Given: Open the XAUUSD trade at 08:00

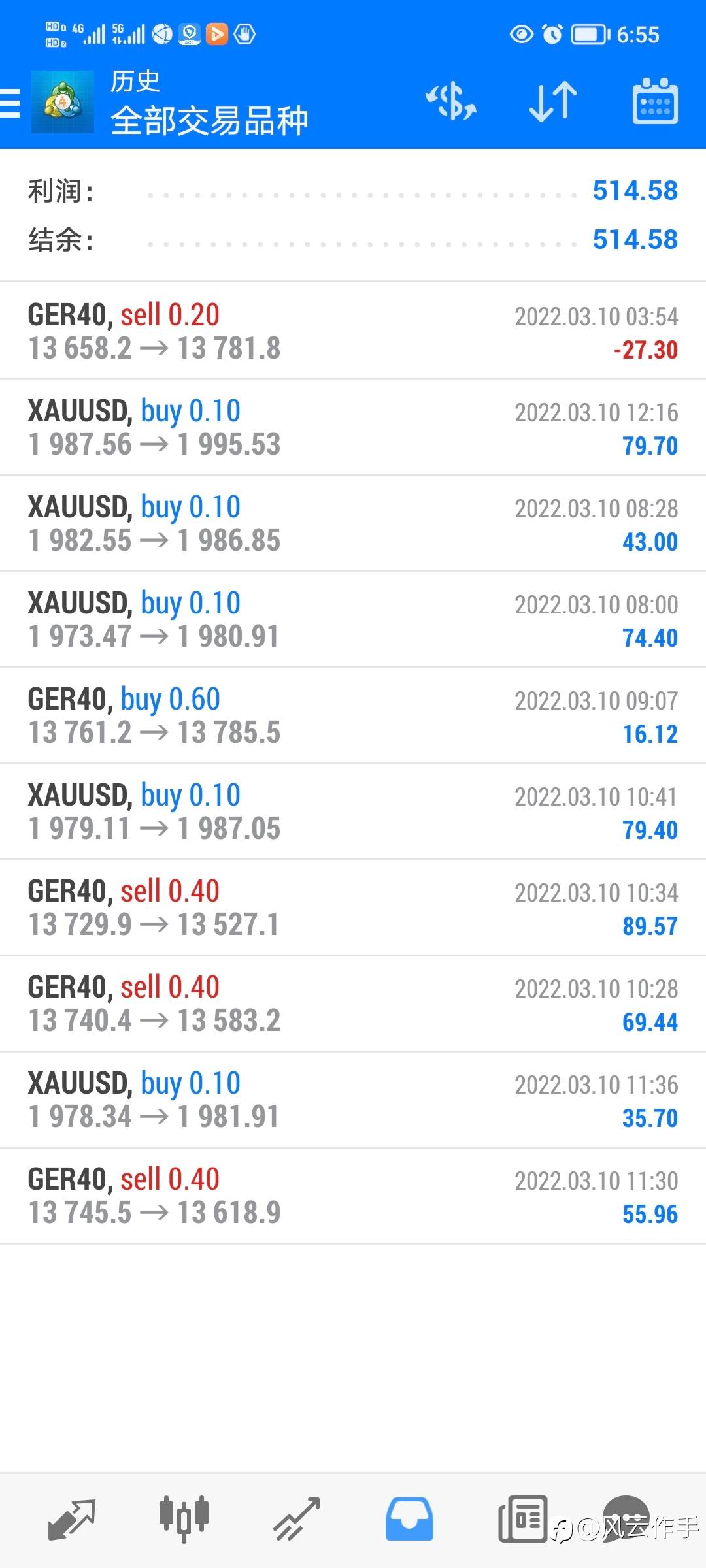Looking at the screenshot, I should [x=353, y=619].
